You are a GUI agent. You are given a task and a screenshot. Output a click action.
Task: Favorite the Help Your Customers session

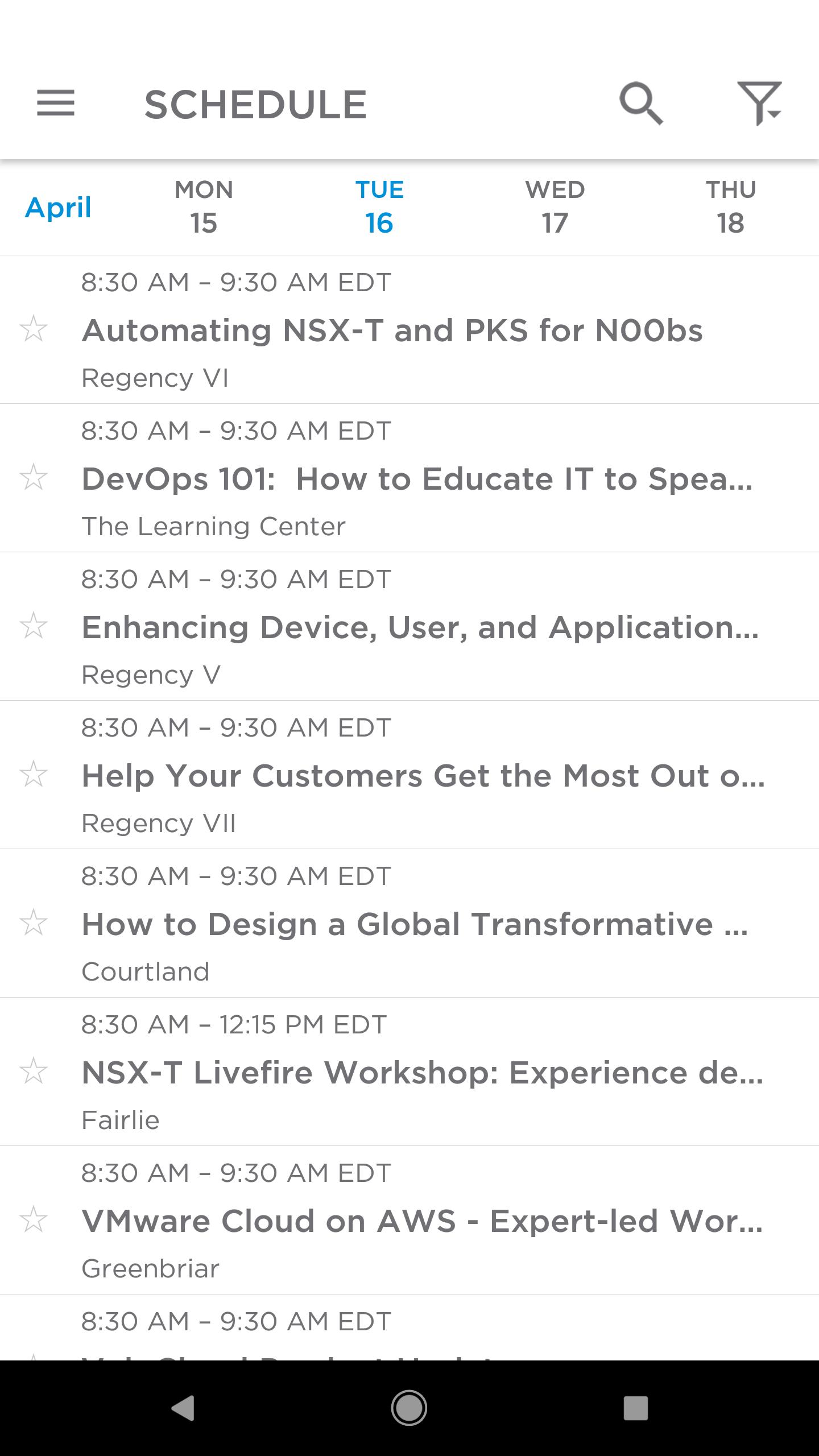(x=34, y=774)
